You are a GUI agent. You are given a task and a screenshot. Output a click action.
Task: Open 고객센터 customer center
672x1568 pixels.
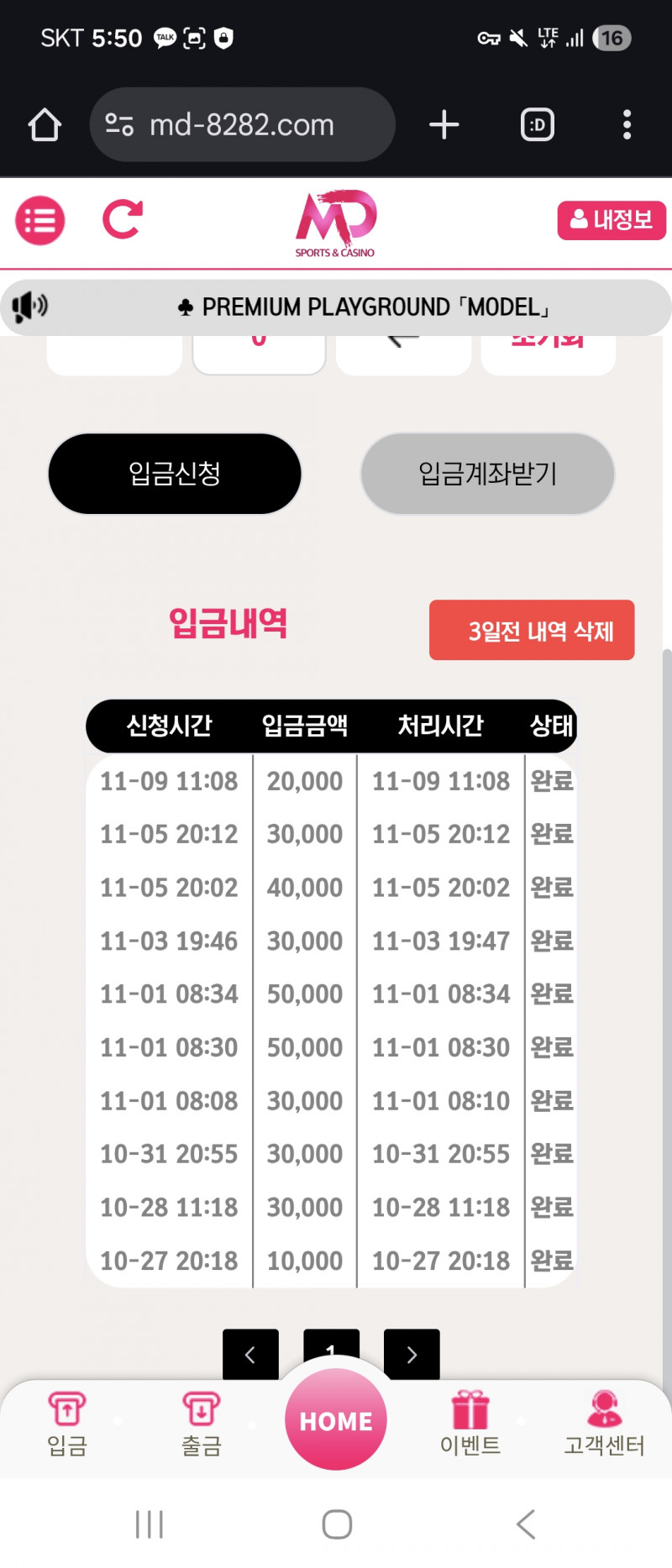coord(604,1424)
